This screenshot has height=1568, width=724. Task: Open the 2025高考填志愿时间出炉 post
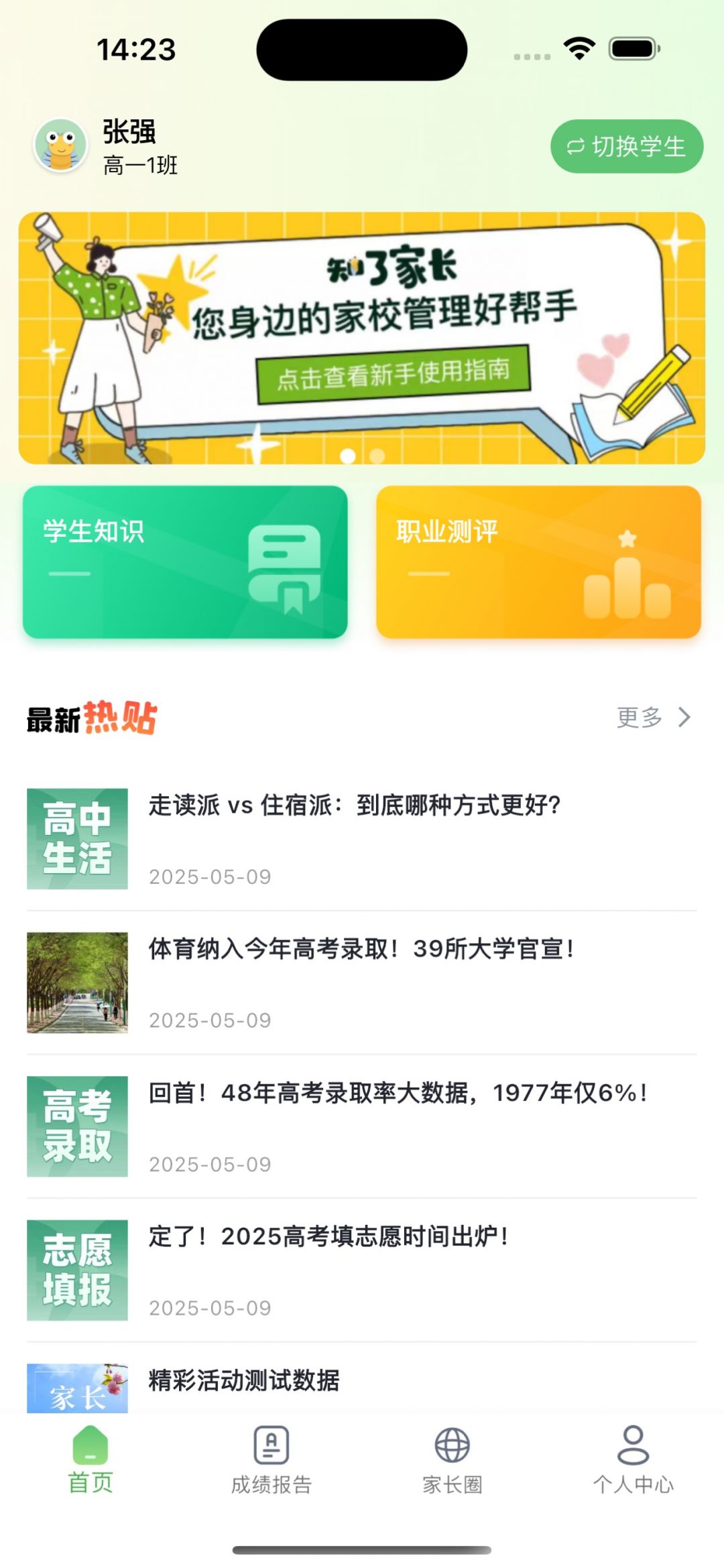(x=328, y=1236)
